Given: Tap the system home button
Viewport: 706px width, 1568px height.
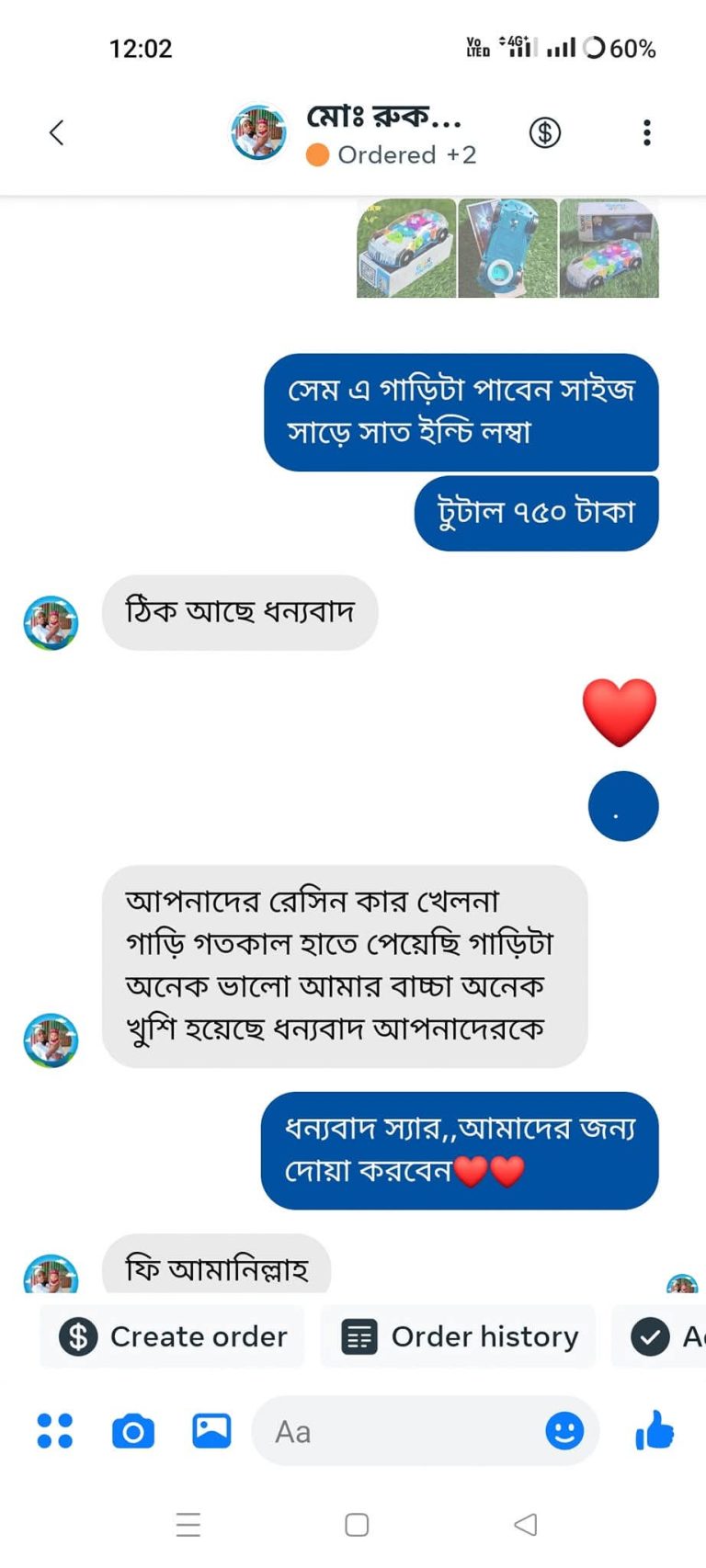Looking at the screenshot, I should (x=357, y=1525).
